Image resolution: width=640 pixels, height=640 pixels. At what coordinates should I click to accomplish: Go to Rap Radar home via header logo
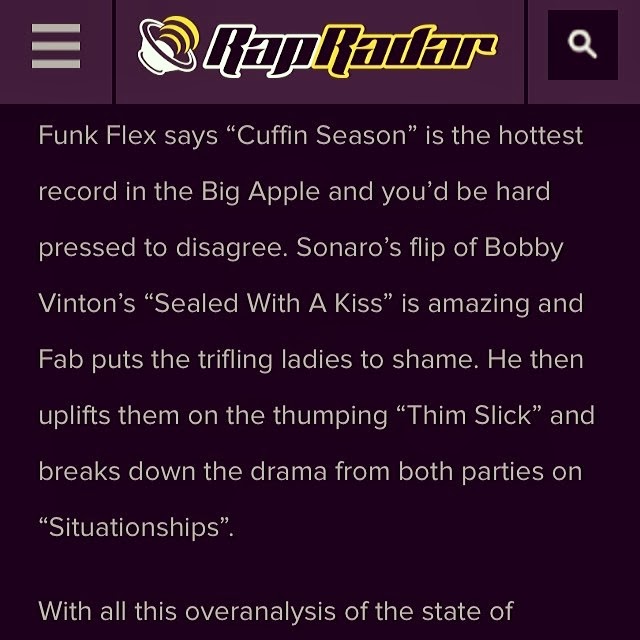coord(318,47)
